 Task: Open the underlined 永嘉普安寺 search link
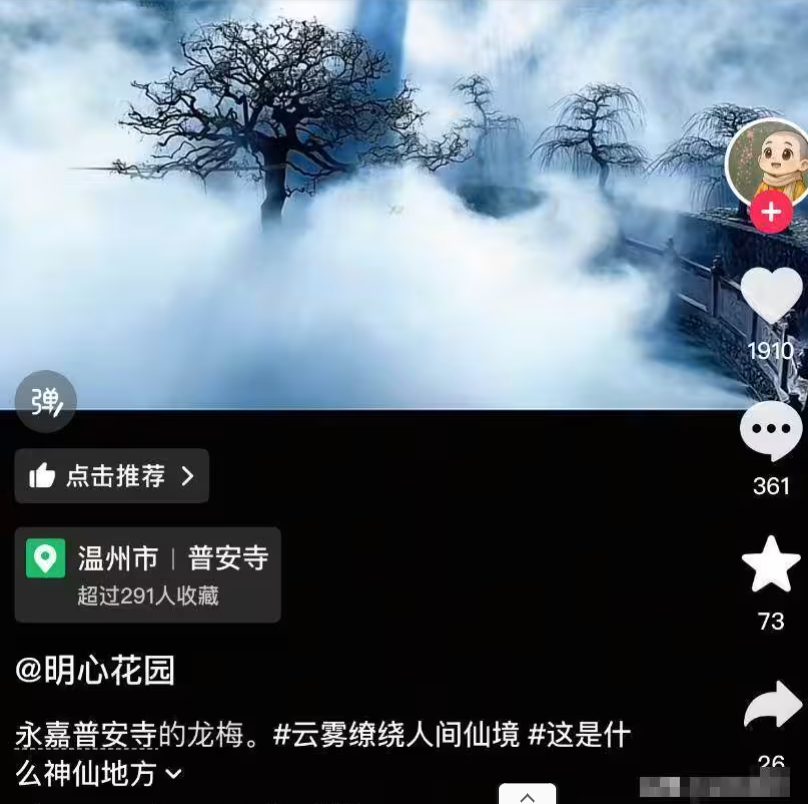[x=86, y=736]
